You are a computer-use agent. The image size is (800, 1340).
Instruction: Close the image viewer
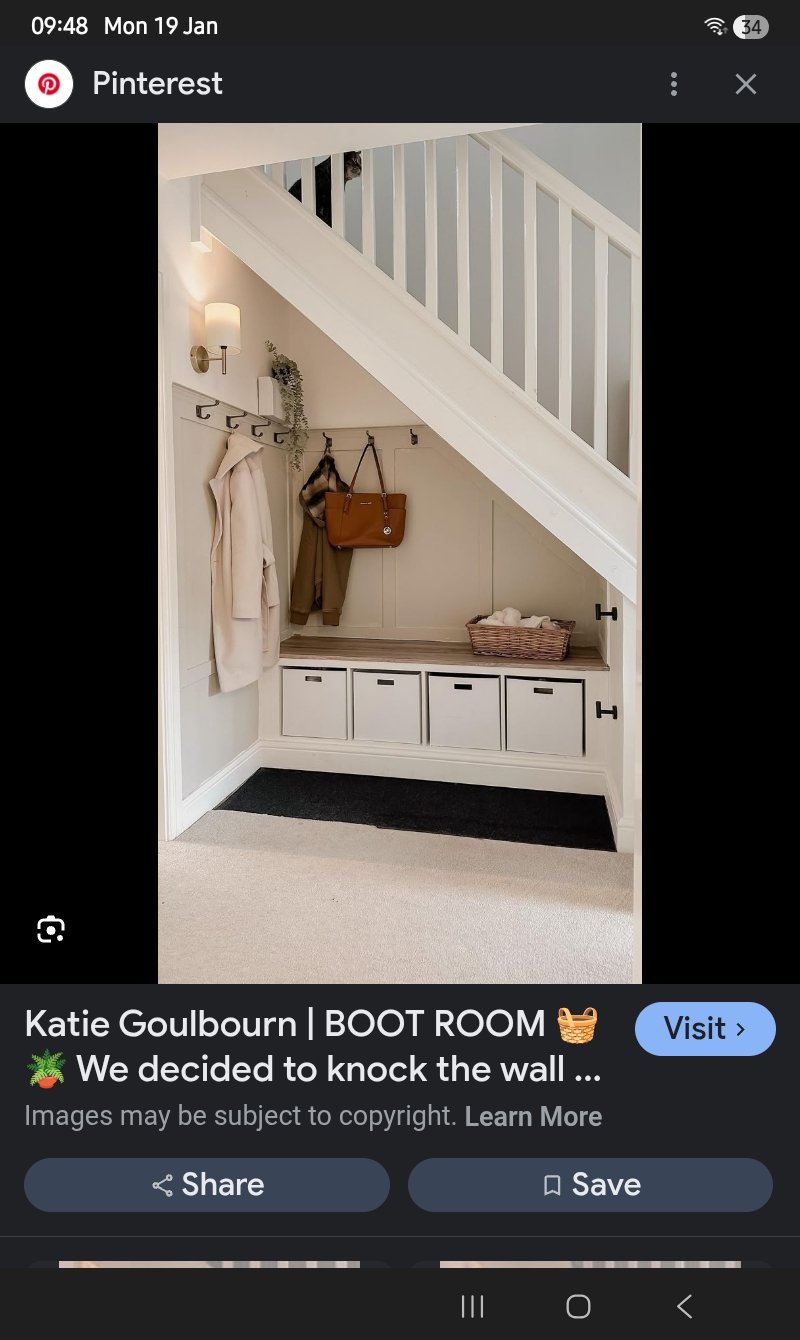746,85
